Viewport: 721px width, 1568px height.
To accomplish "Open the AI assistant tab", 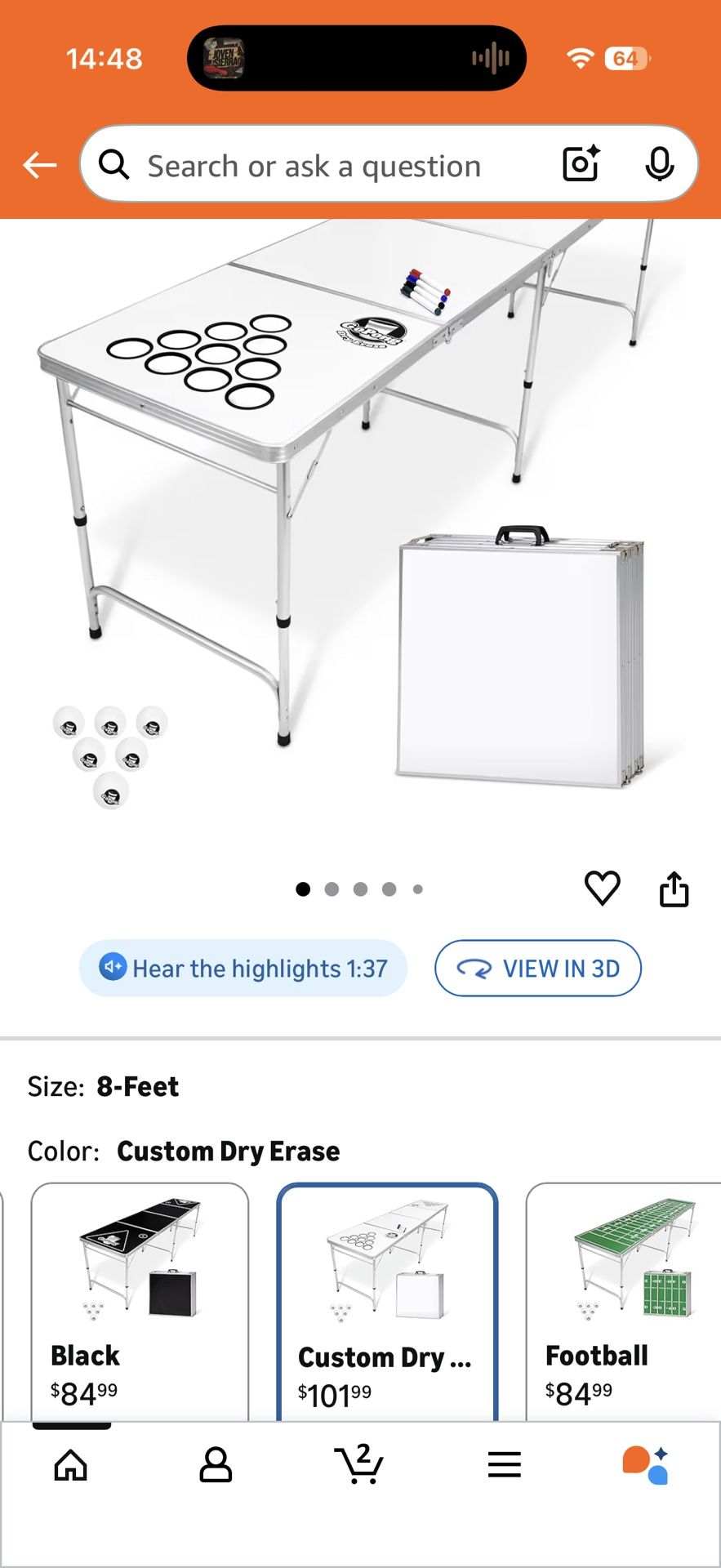I will (646, 1465).
